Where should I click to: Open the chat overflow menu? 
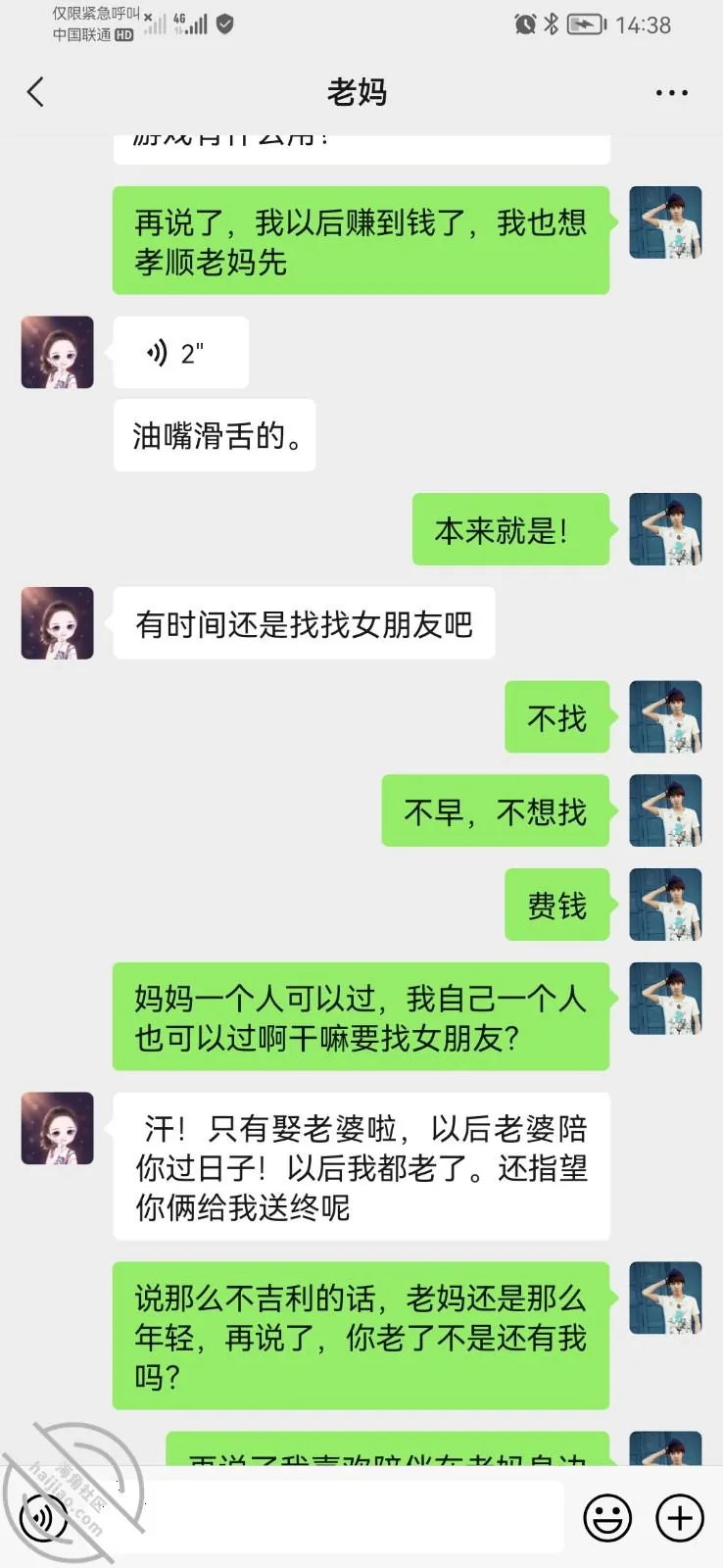[671, 93]
